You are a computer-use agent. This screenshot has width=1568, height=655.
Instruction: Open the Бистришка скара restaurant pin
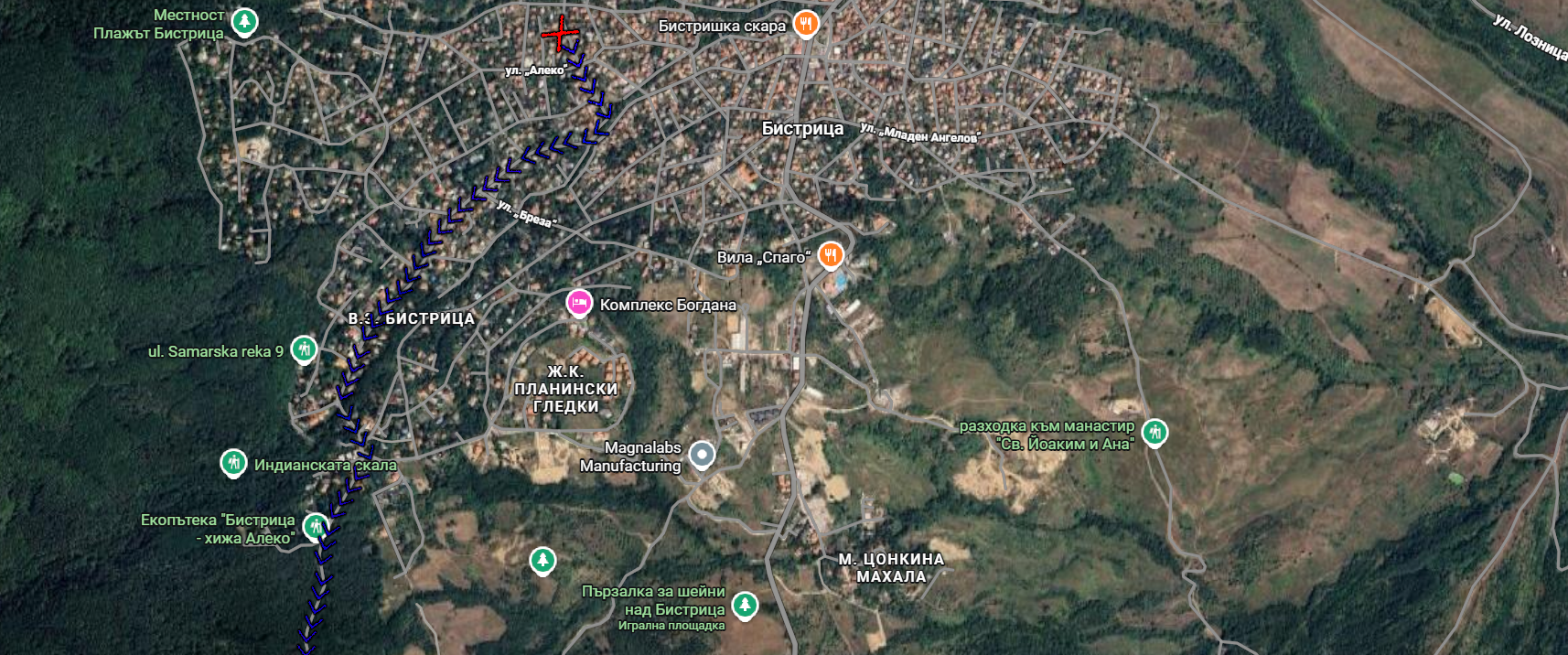tap(805, 24)
